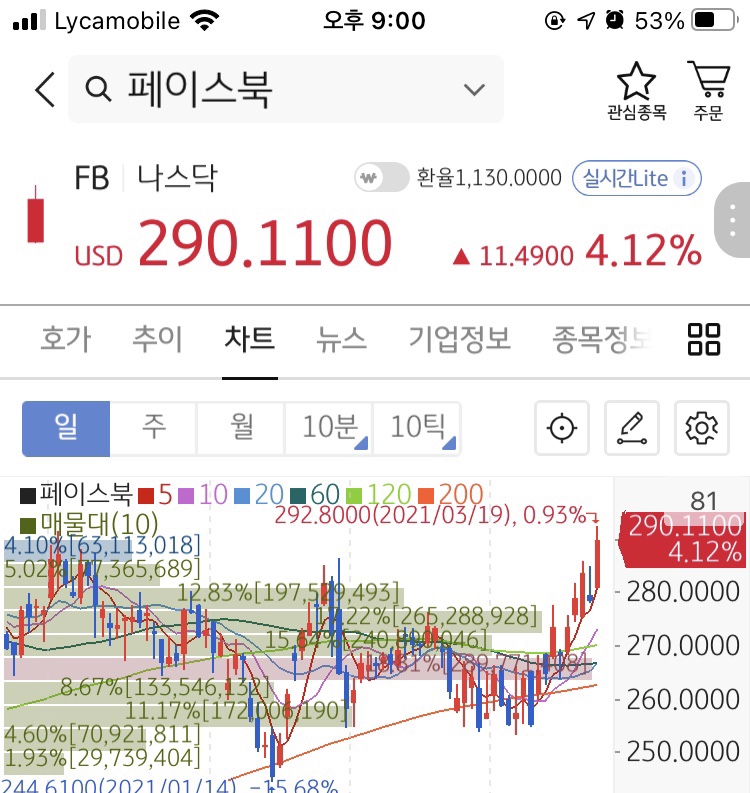Image resolution: width=750 pixels, height=793 pixels.
Task: Enable the chart crosshair tool
Action: tap(563, 429)
